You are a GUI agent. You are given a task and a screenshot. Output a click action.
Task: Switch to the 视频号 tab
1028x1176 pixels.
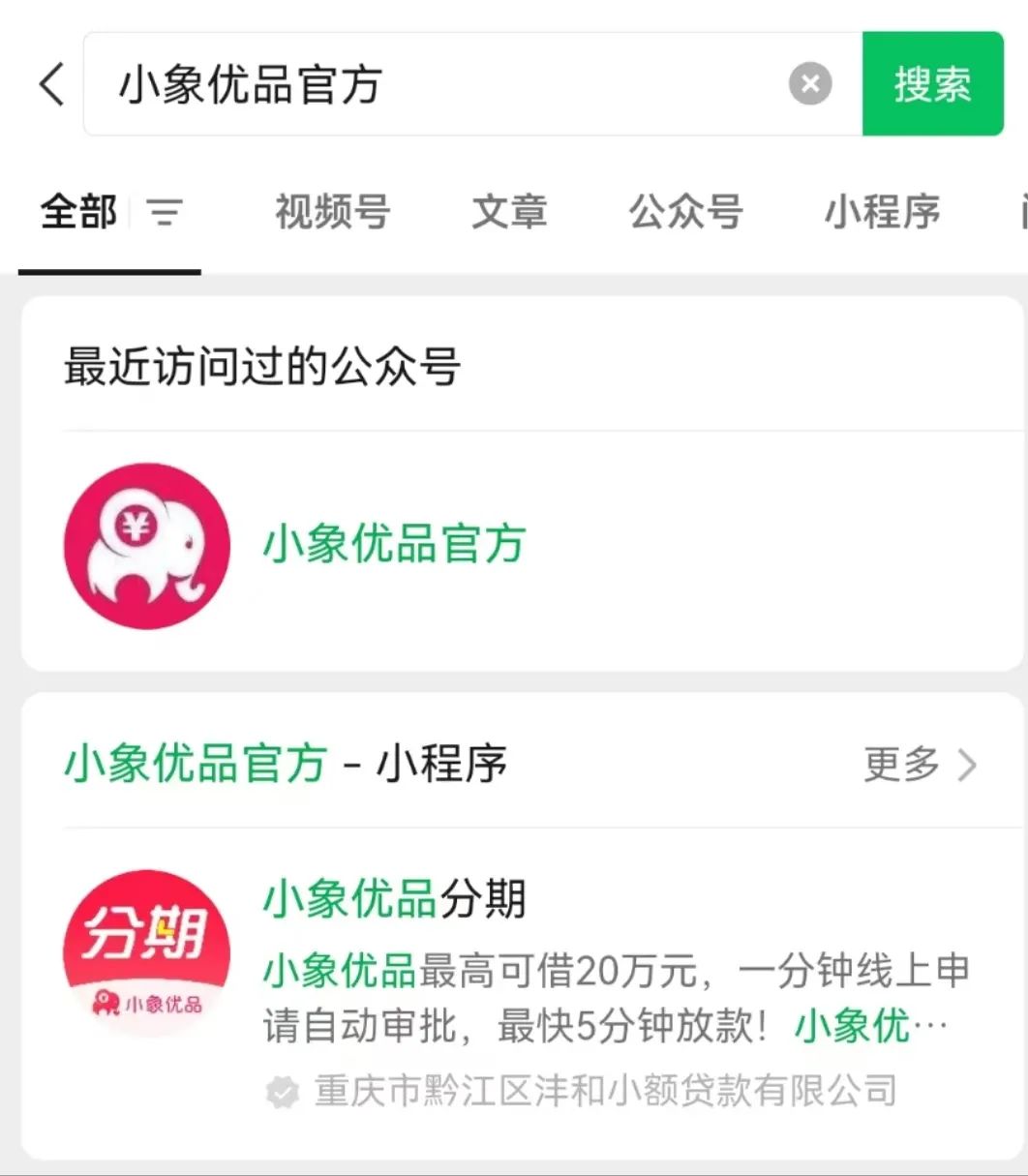(332, 212)
